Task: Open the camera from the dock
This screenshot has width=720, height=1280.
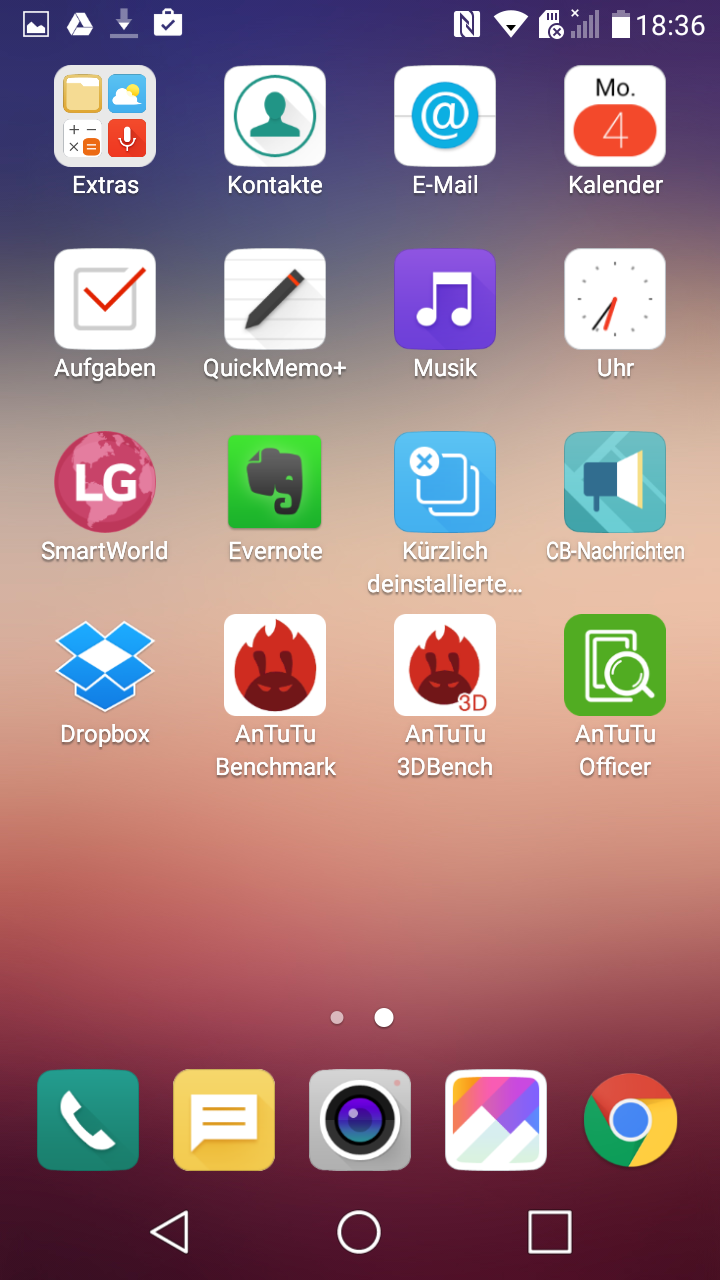Action: (360, 1120)
